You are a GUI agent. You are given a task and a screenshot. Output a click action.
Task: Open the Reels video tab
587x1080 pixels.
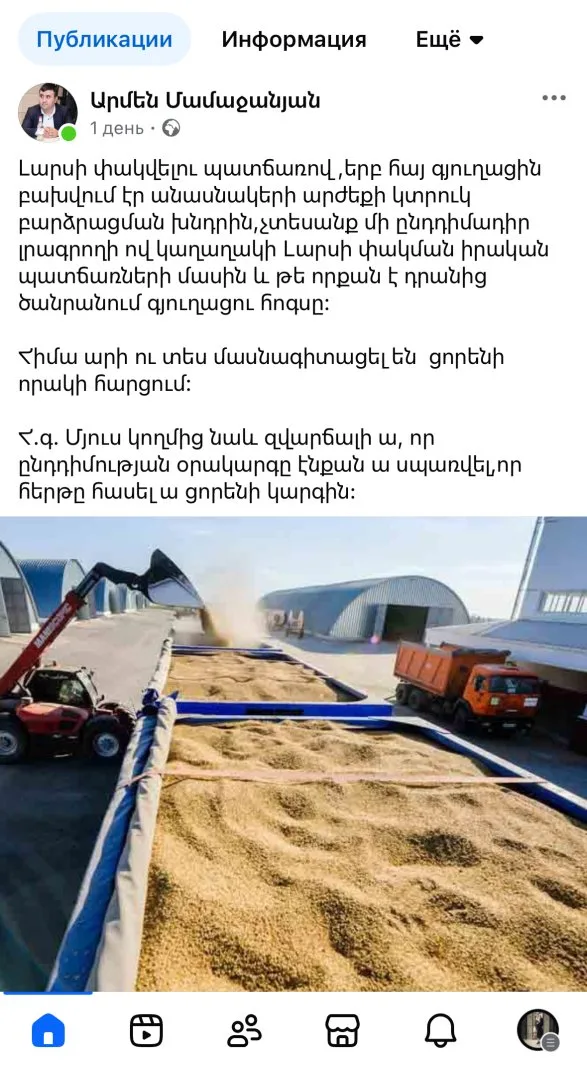146,1031
